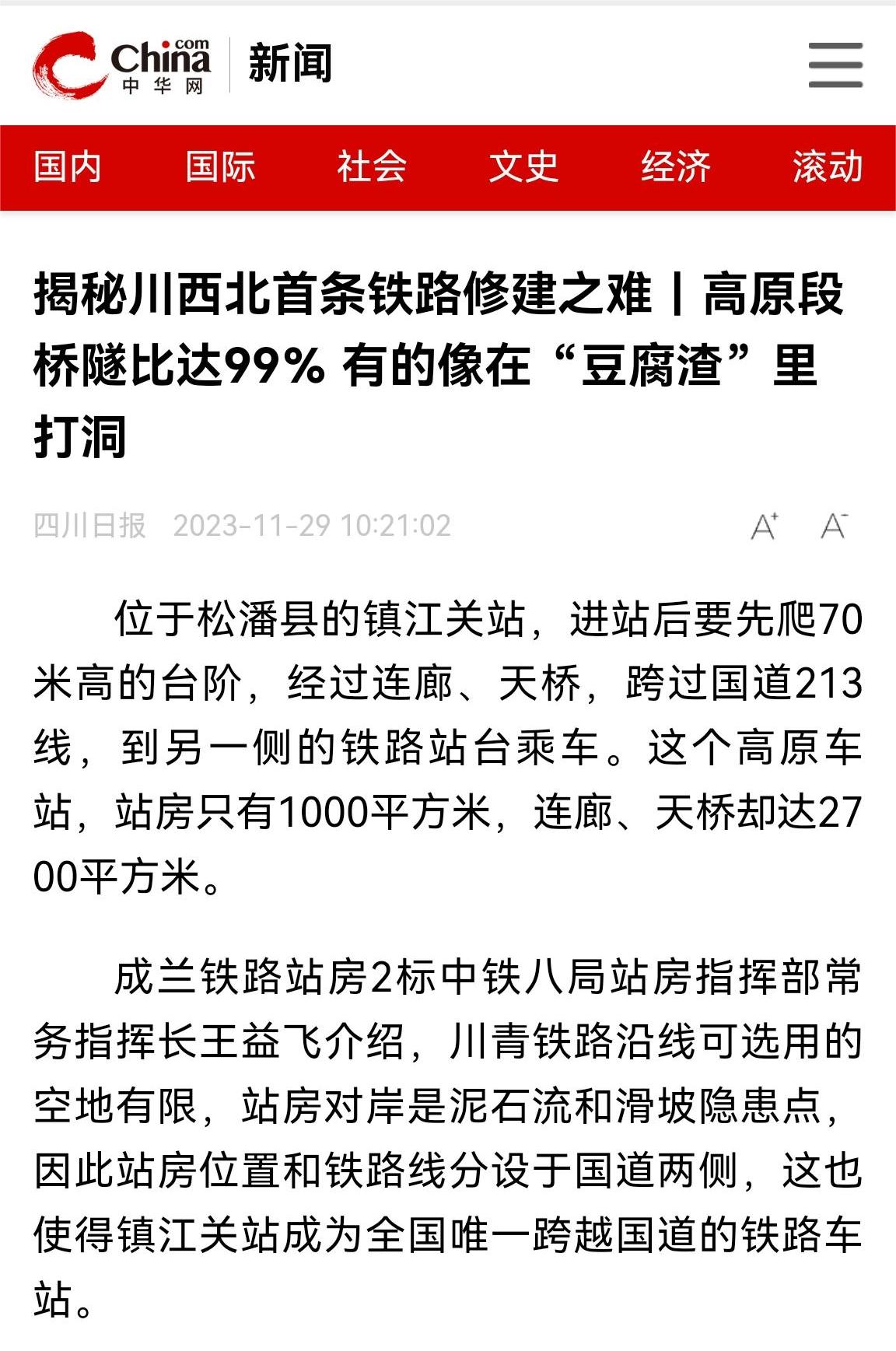Increase the article font size
The width and height of the screenshot is (896, 1351).
(x=765, y=527)
